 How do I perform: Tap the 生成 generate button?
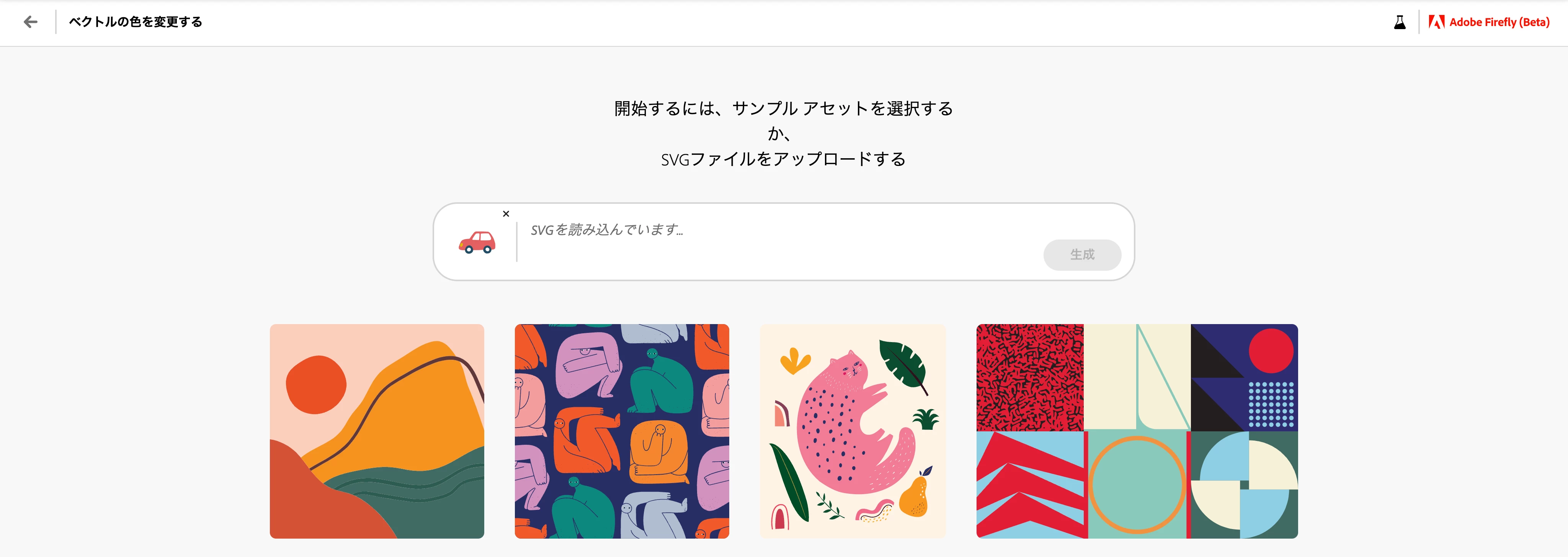point(1082,255)
